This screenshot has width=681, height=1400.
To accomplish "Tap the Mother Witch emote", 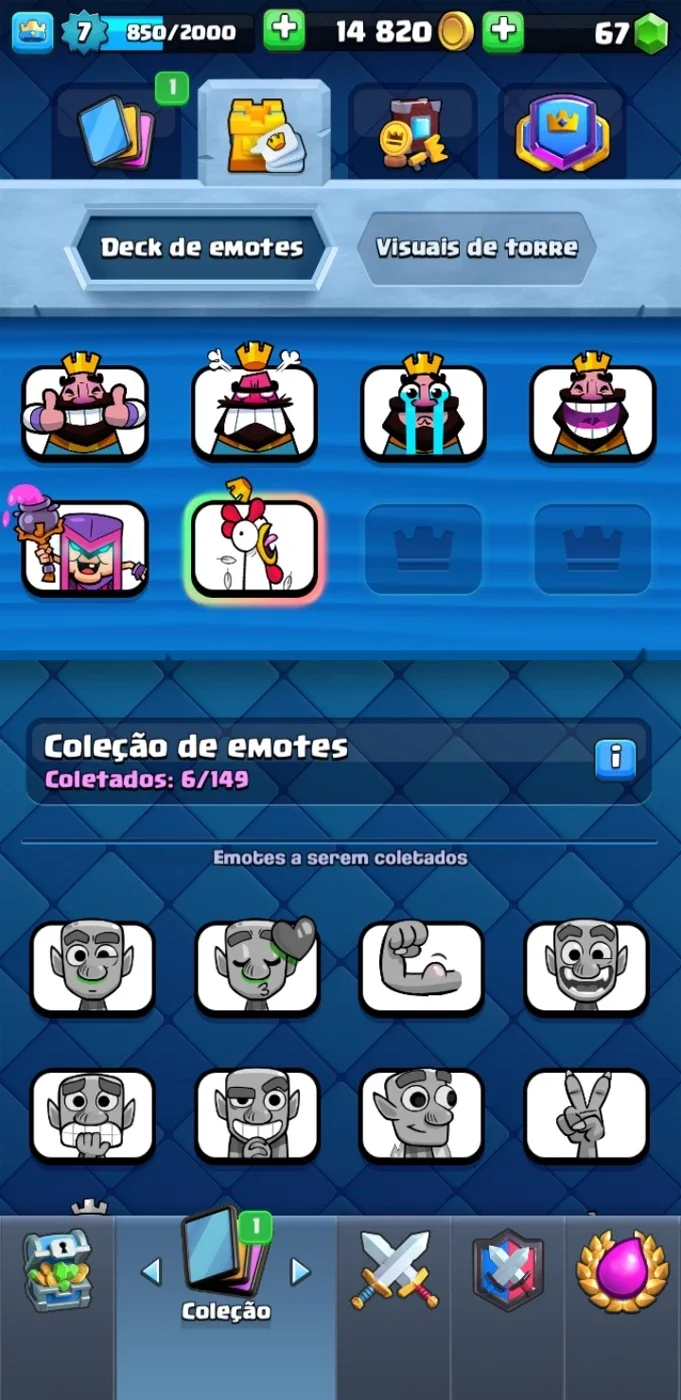I will point(85,545).
